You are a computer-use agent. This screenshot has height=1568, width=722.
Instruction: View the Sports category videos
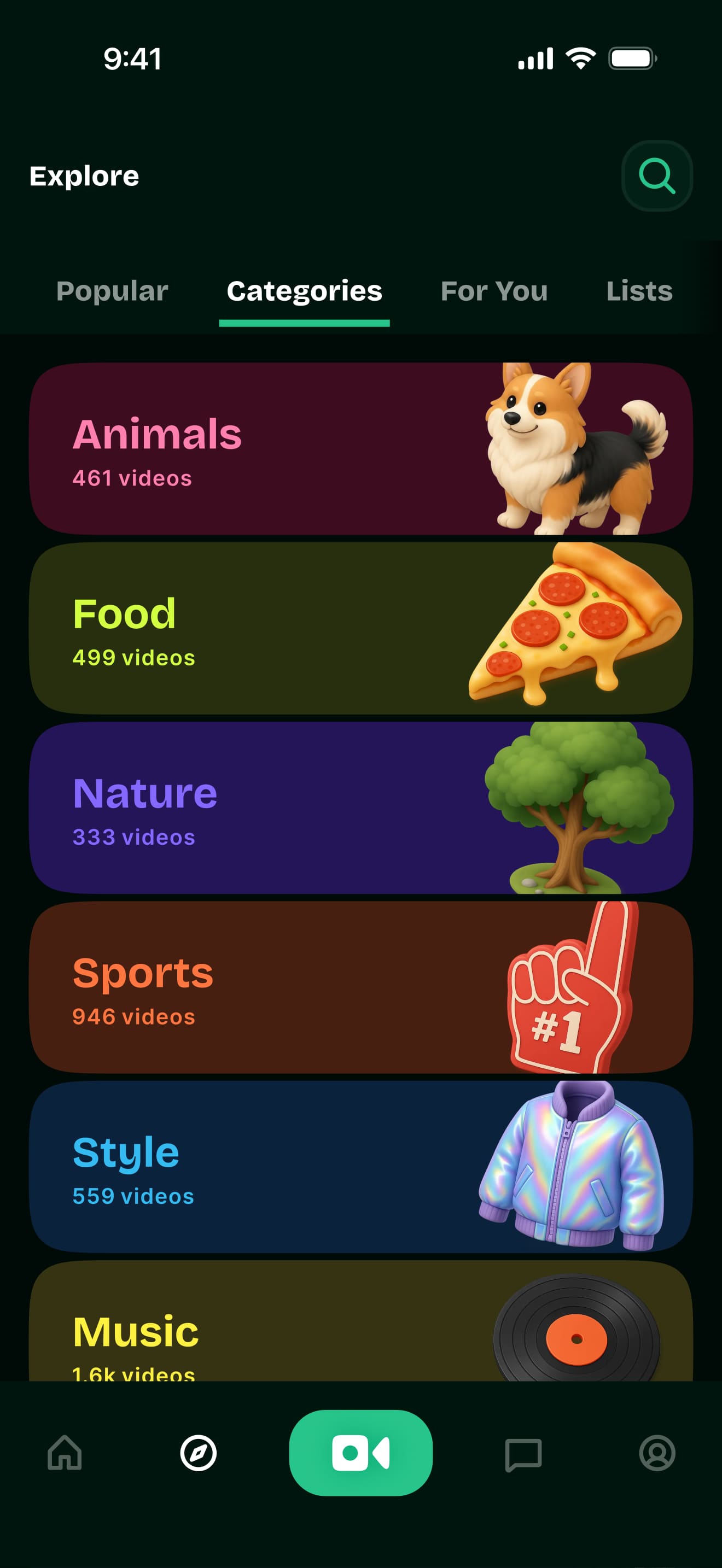pos(360,987)
